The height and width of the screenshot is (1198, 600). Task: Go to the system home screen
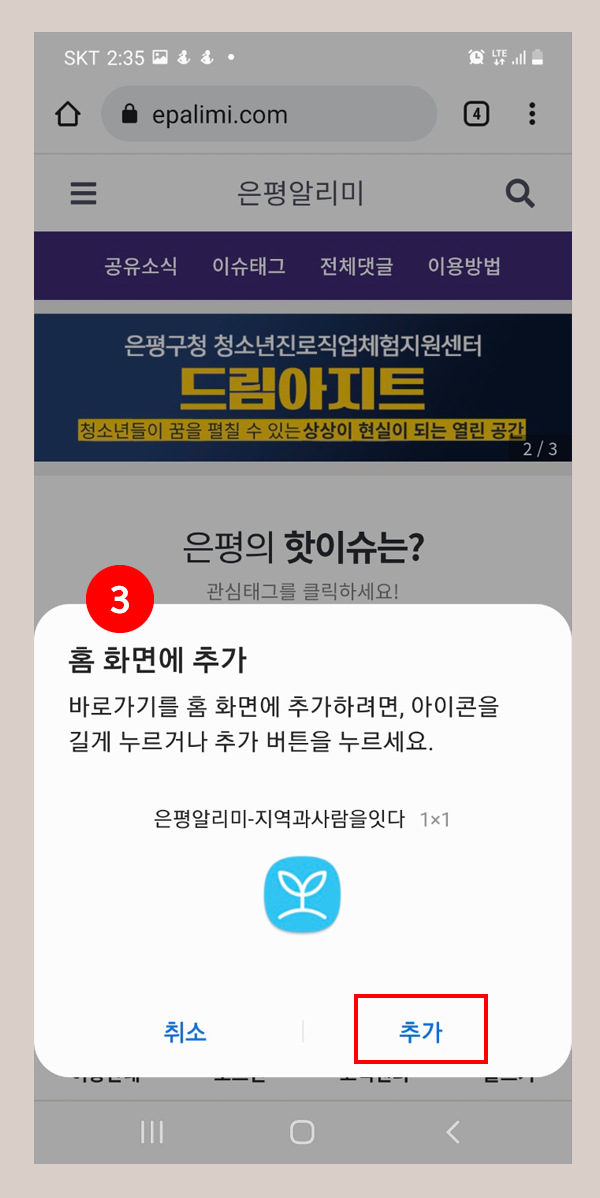(x=302, y=1132)
